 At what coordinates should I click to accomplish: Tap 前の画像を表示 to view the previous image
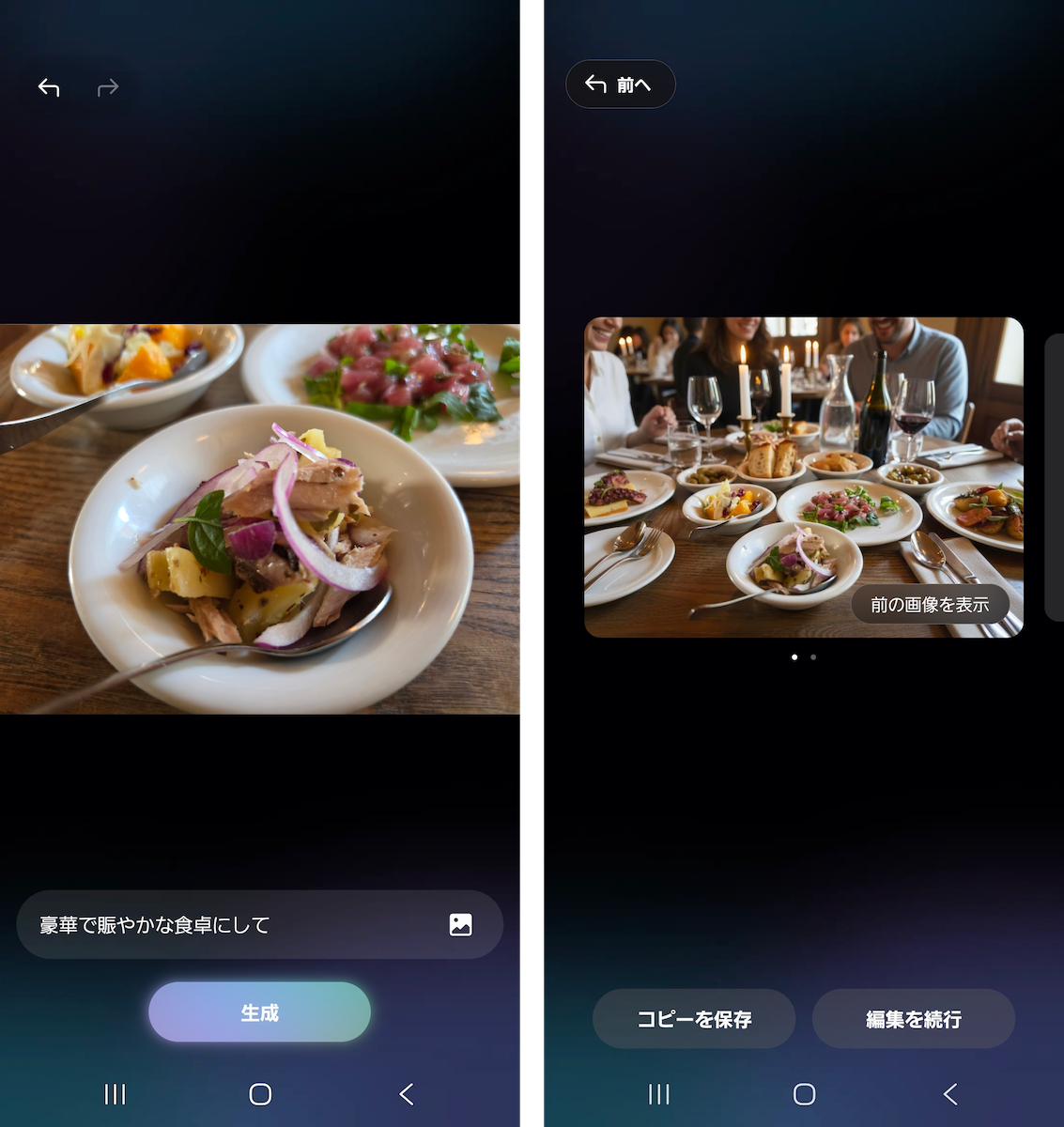tap(929, 605)
